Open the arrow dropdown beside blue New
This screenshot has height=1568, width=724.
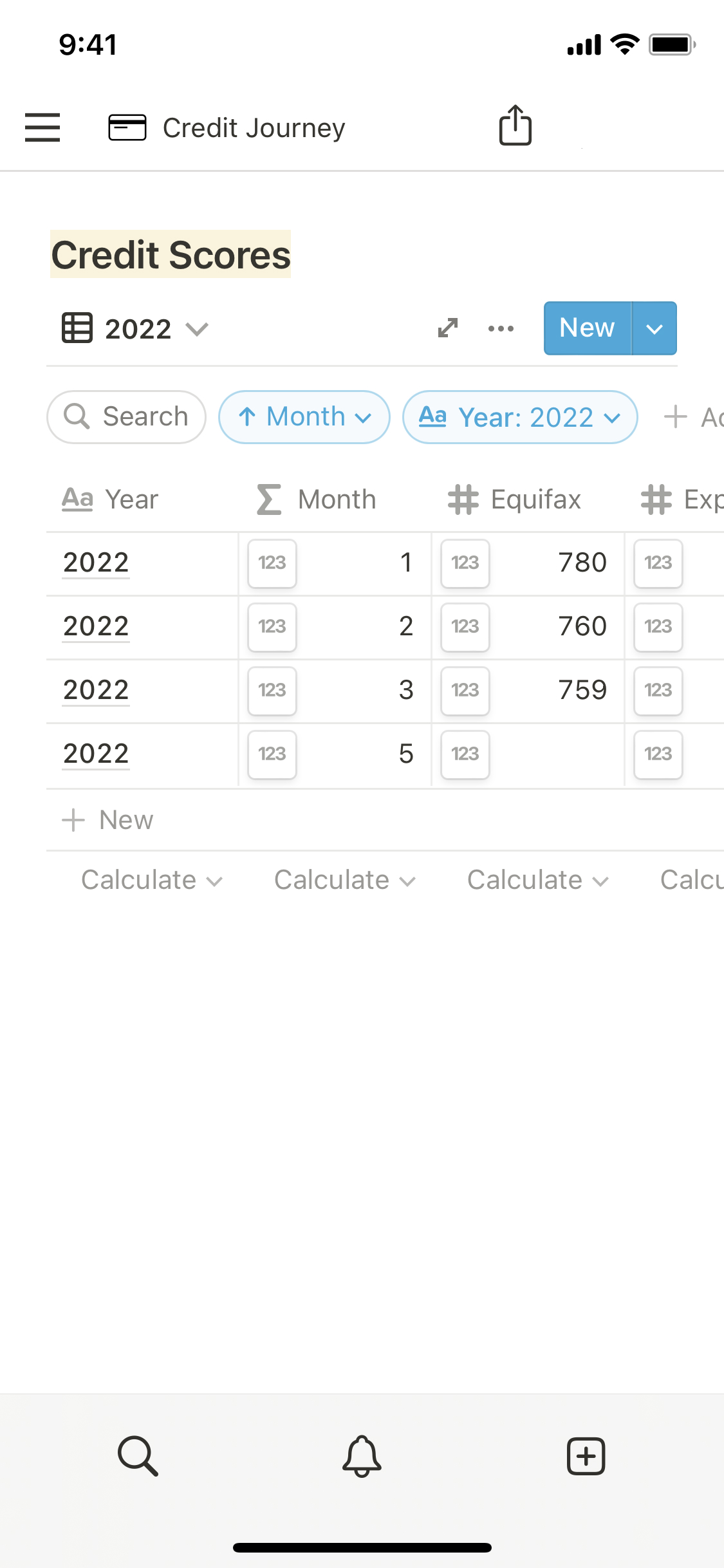coord(654,328)
